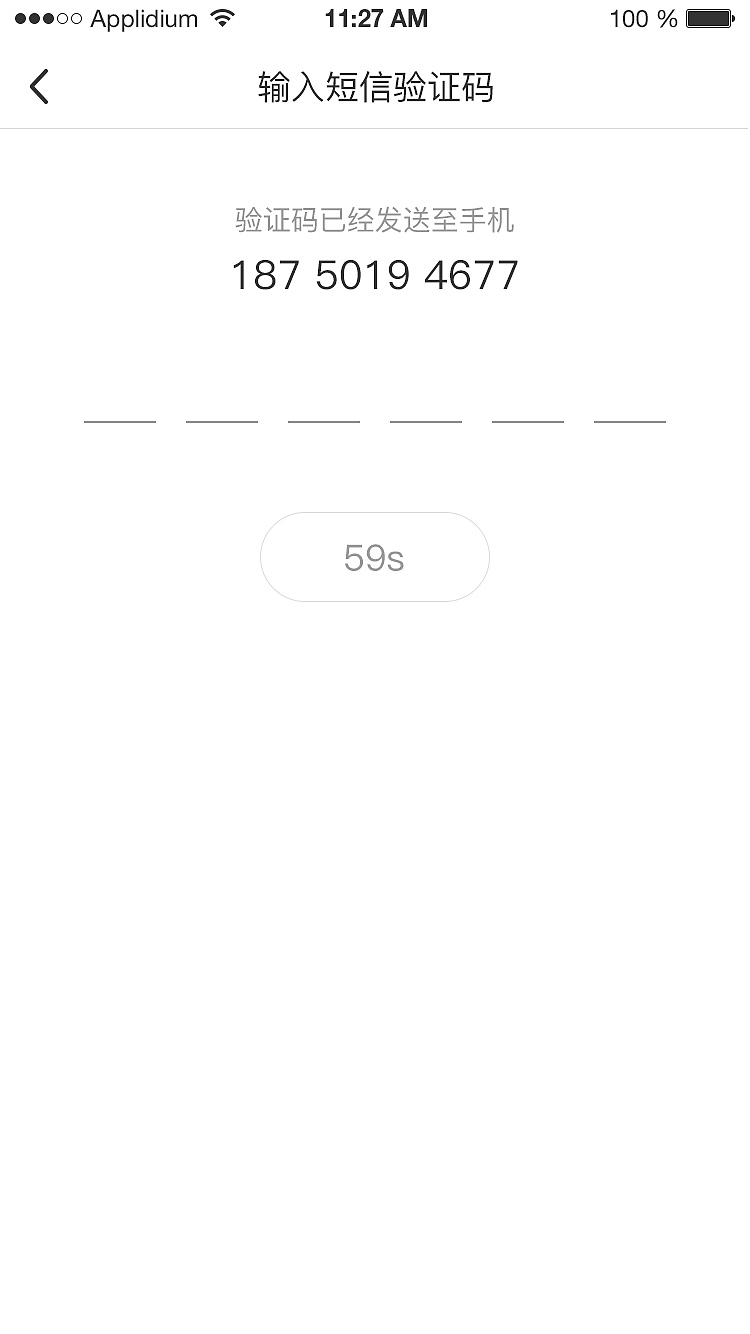Image resolution: width=750 pixels, height=1334 pixels.
Task: Click the battery icon showing 100%
Action: click(x=712, y=17)
